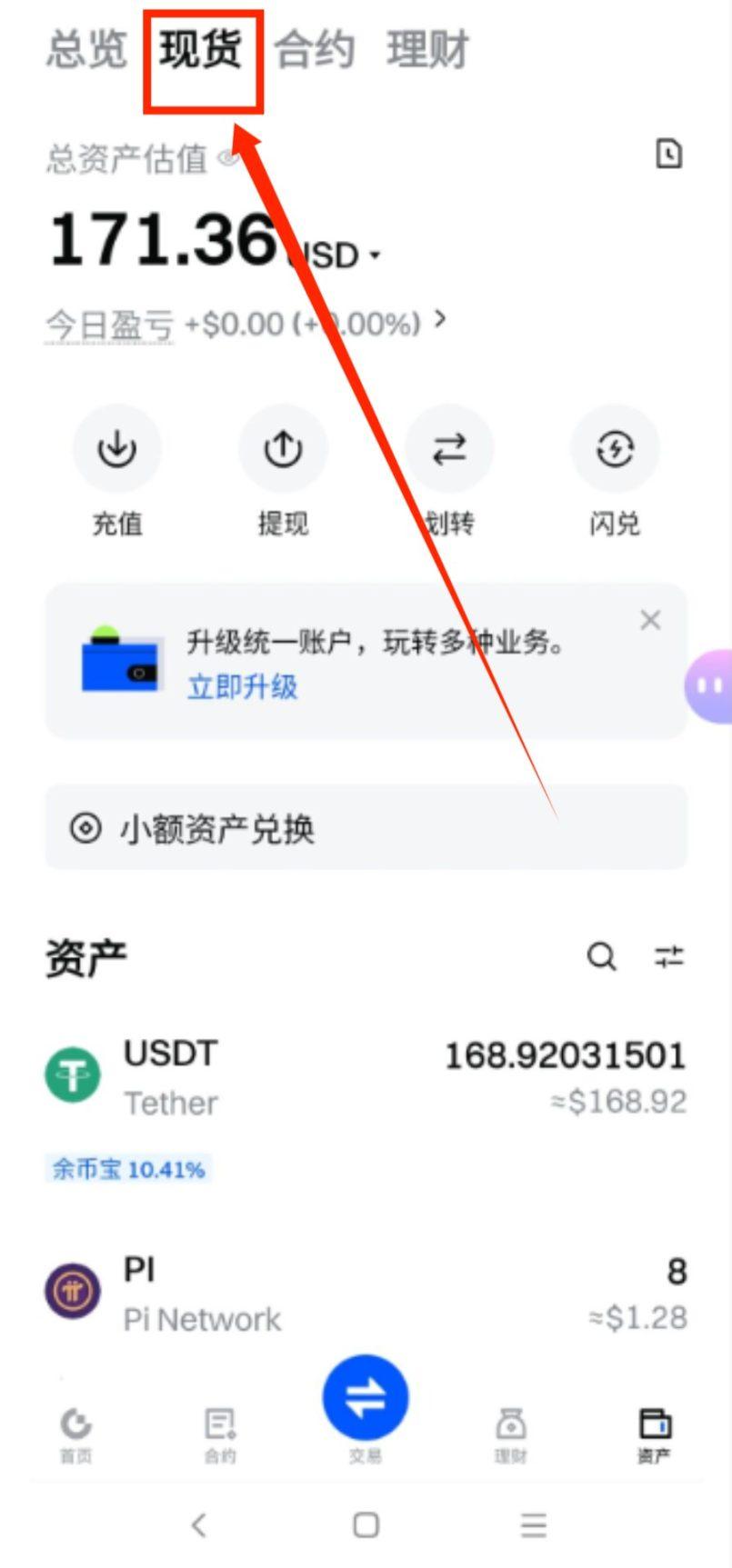This screenshot has height=1568, width=732.
Task: Hide total asset value with eye icon
Action: pyautogui.click(x=229, y=159)
